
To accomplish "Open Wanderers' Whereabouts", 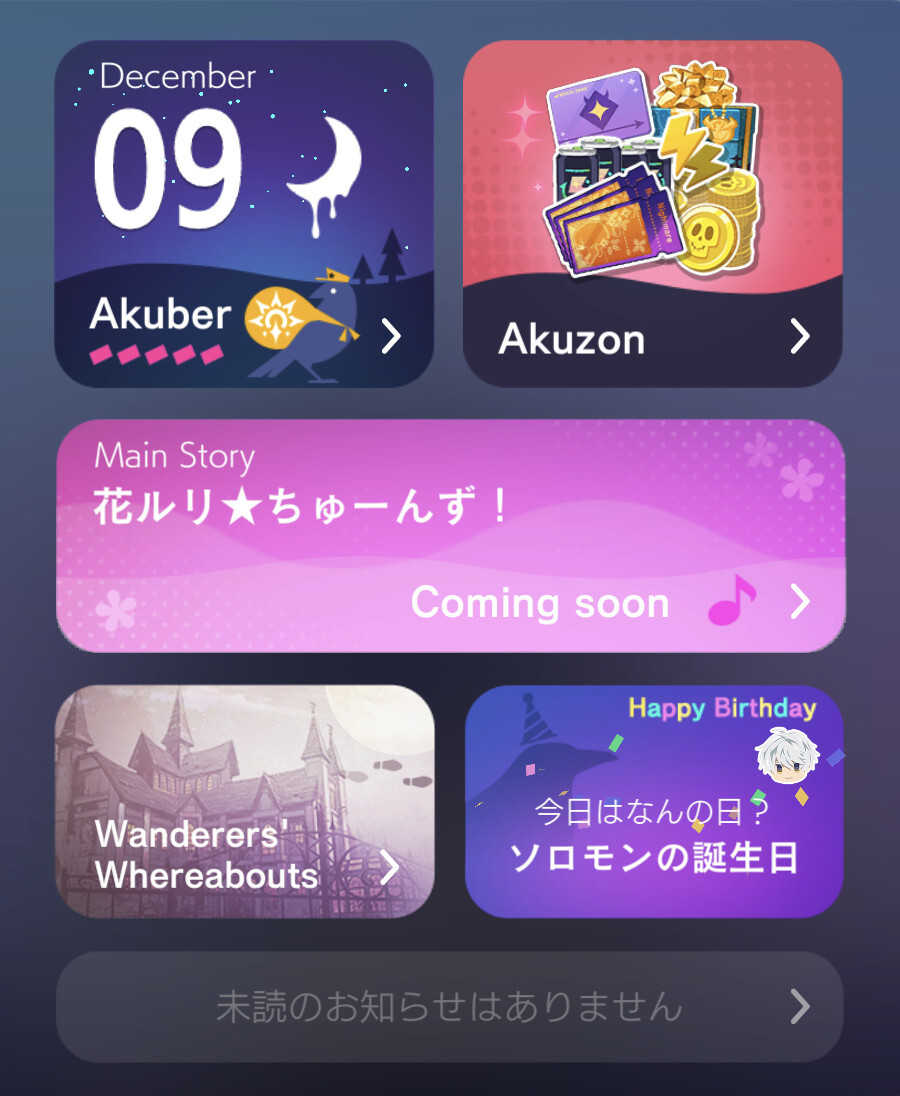I will pyautogui.click(x=244, y=801).
